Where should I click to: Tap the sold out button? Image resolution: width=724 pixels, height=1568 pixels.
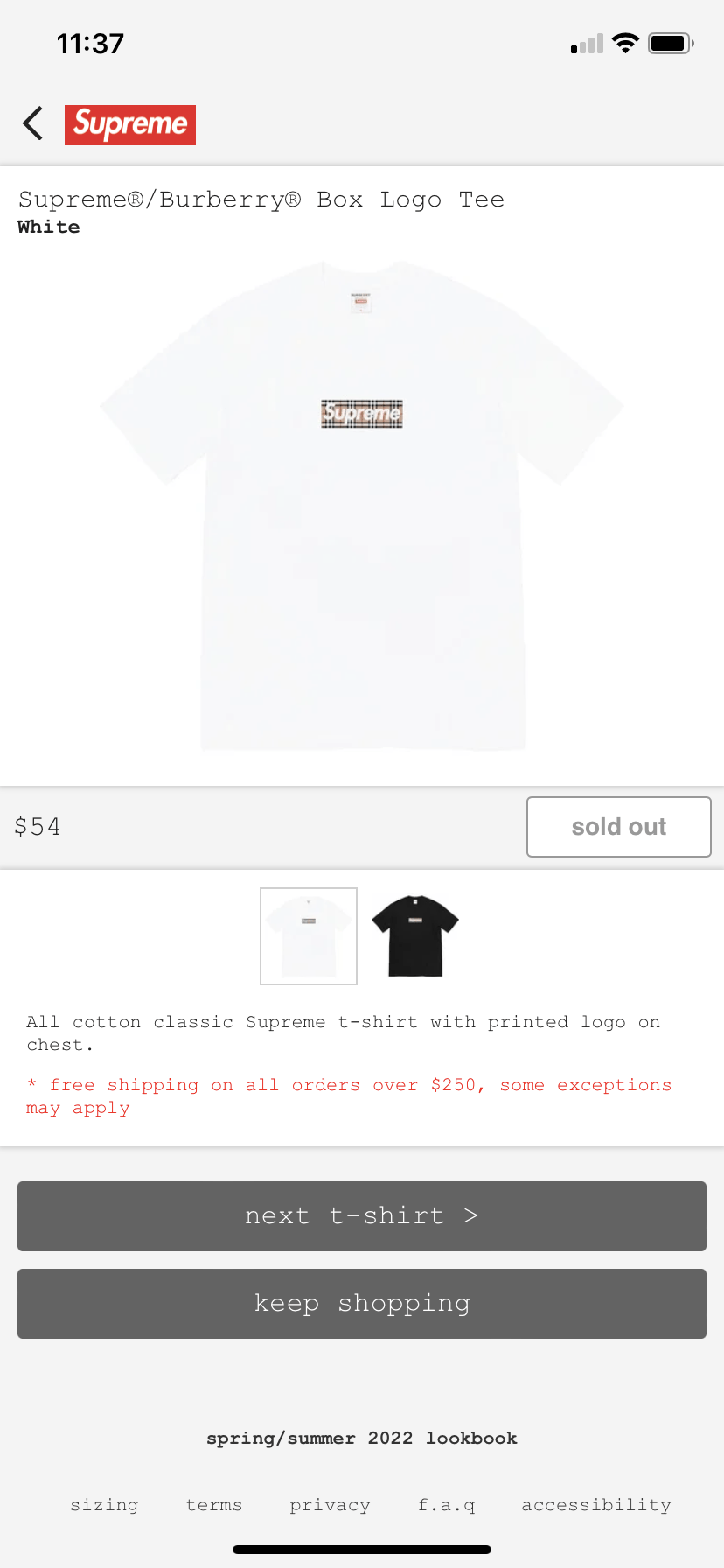pyautogui.click(x=619, y=827)
